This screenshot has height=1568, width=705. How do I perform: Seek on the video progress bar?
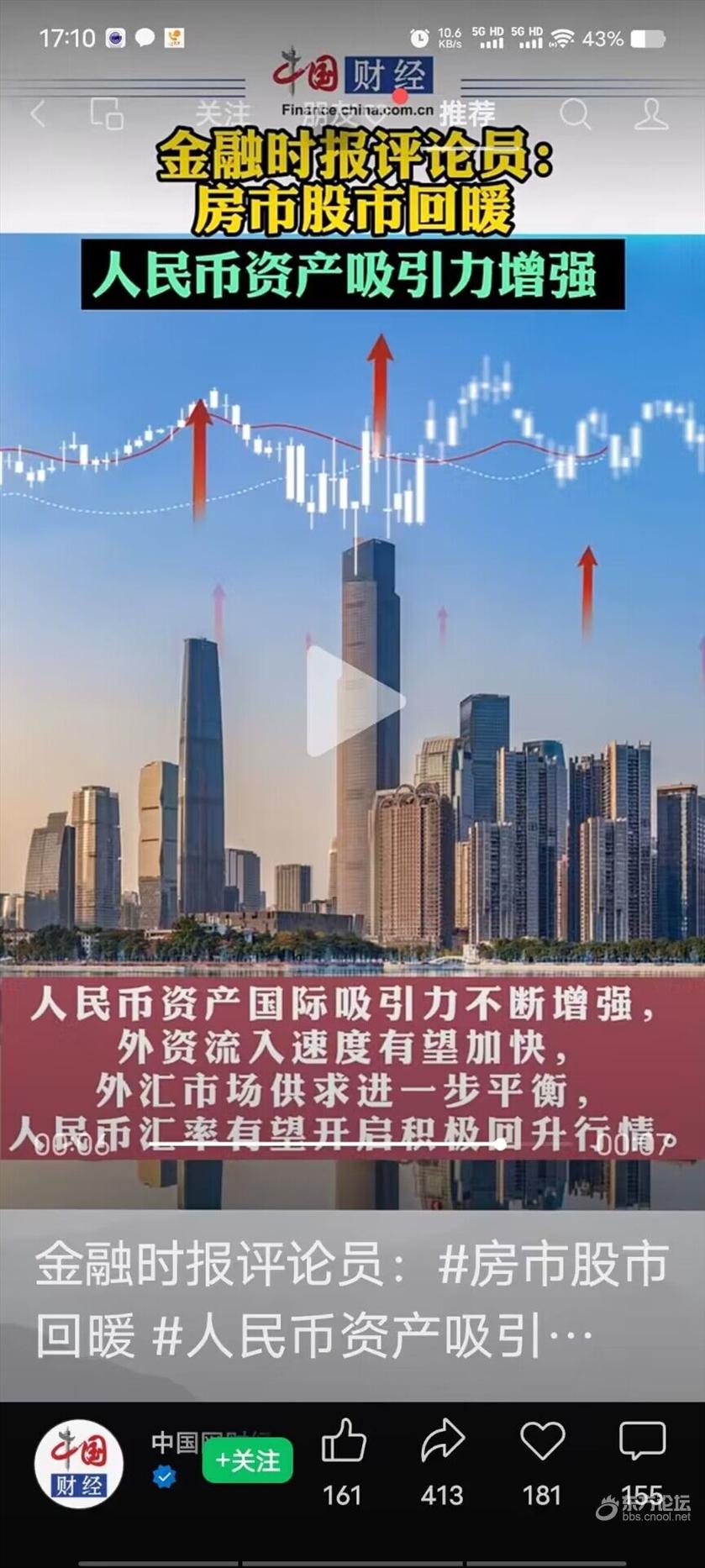pyautogui.click(x=336, y=1144)
